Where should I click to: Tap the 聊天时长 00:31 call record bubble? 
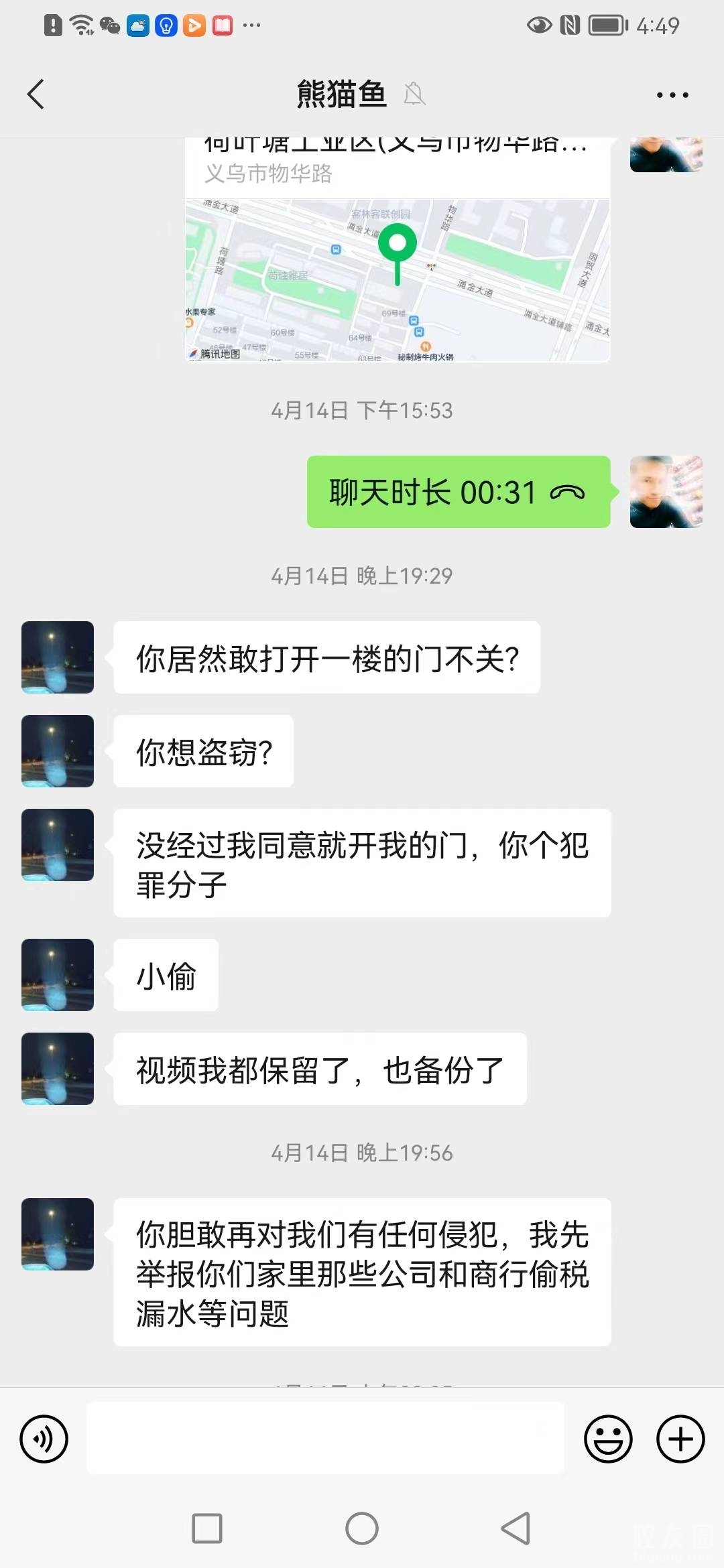[458, 493]
